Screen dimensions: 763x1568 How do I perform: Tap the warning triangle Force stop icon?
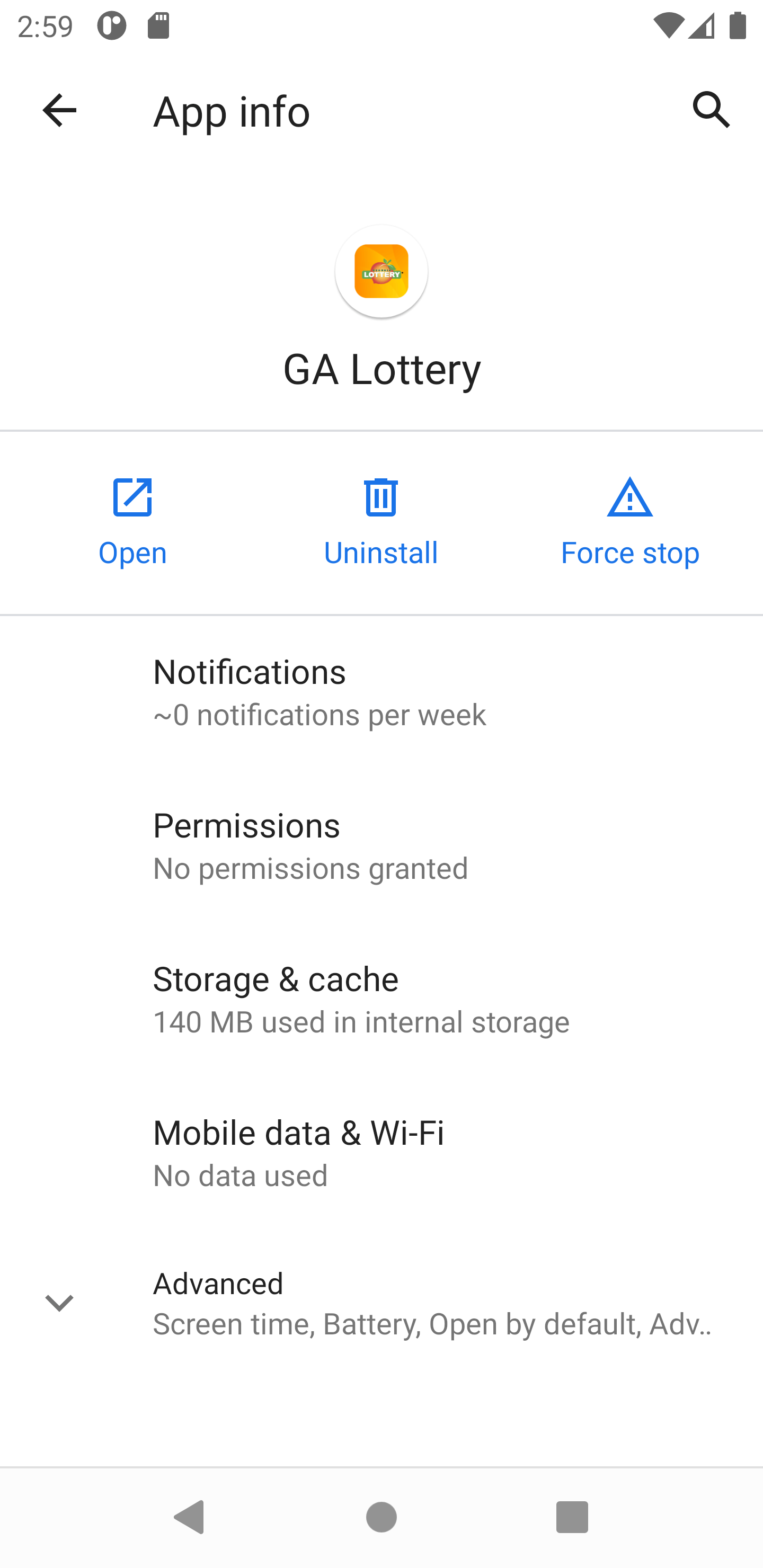pos(629,498)
